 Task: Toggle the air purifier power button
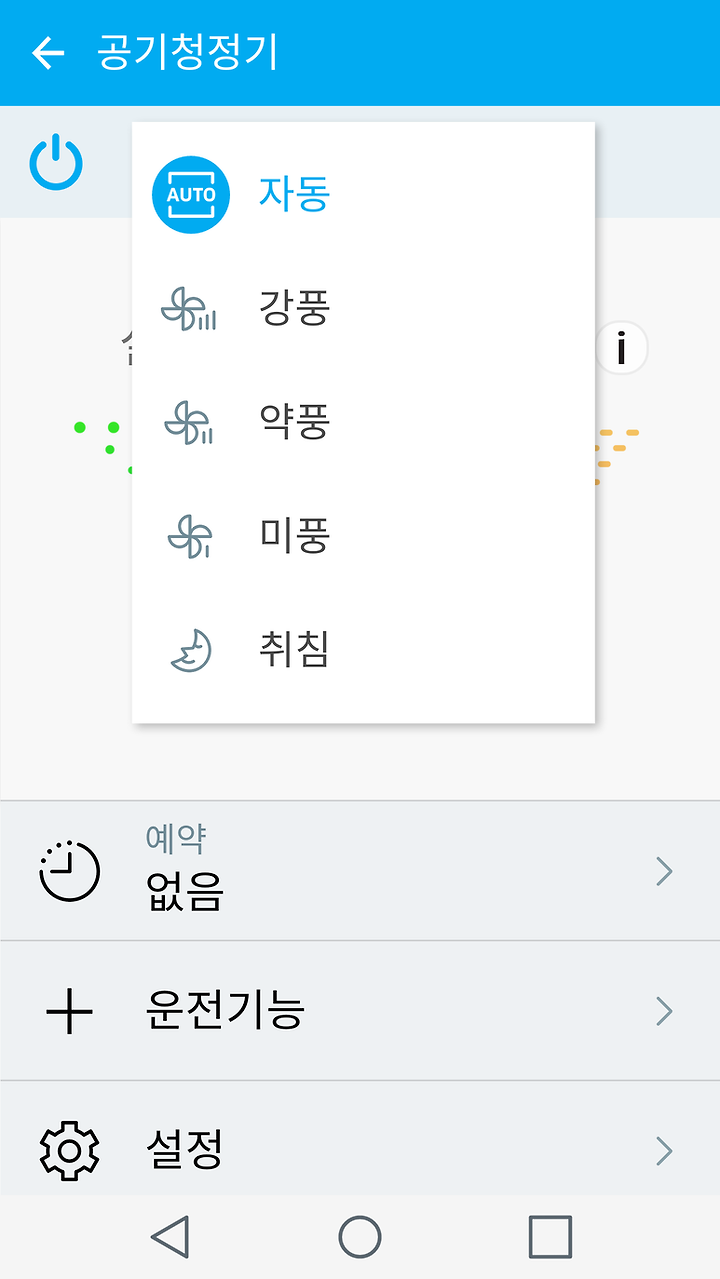click(56, 162)
